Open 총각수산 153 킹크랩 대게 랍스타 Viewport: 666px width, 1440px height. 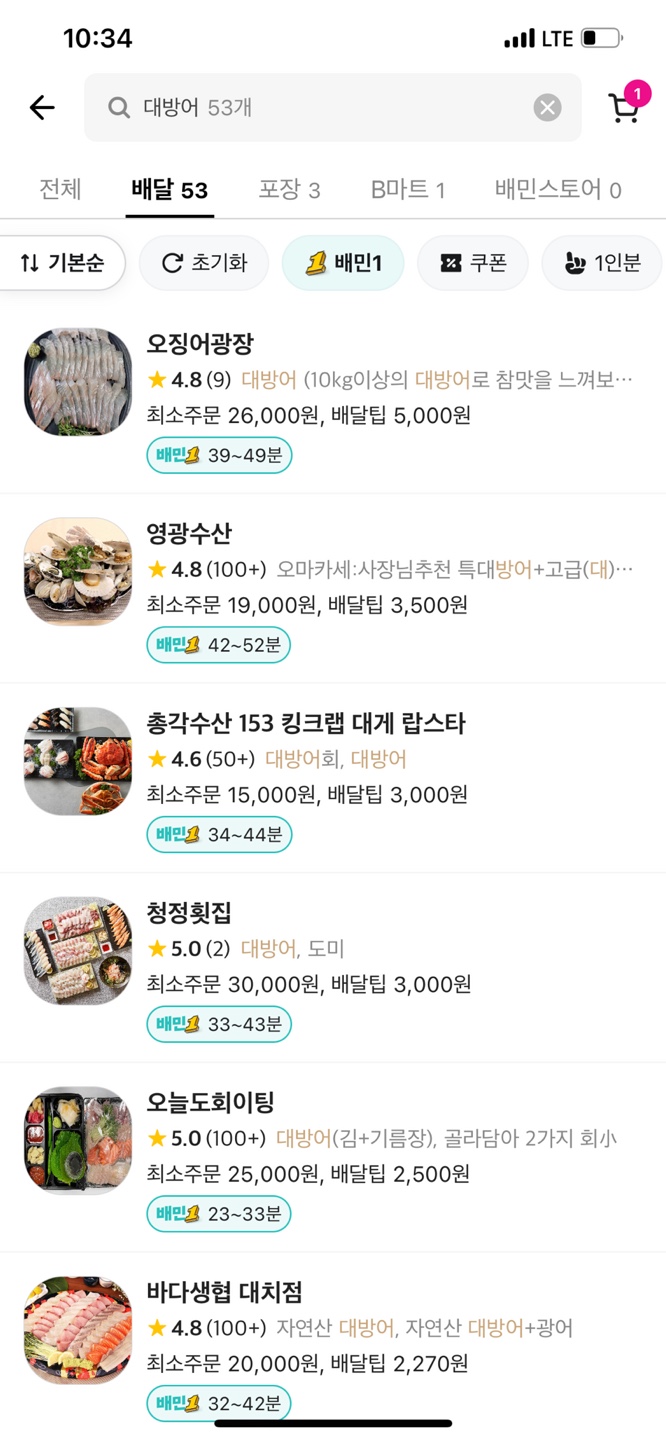pos(306,724)
